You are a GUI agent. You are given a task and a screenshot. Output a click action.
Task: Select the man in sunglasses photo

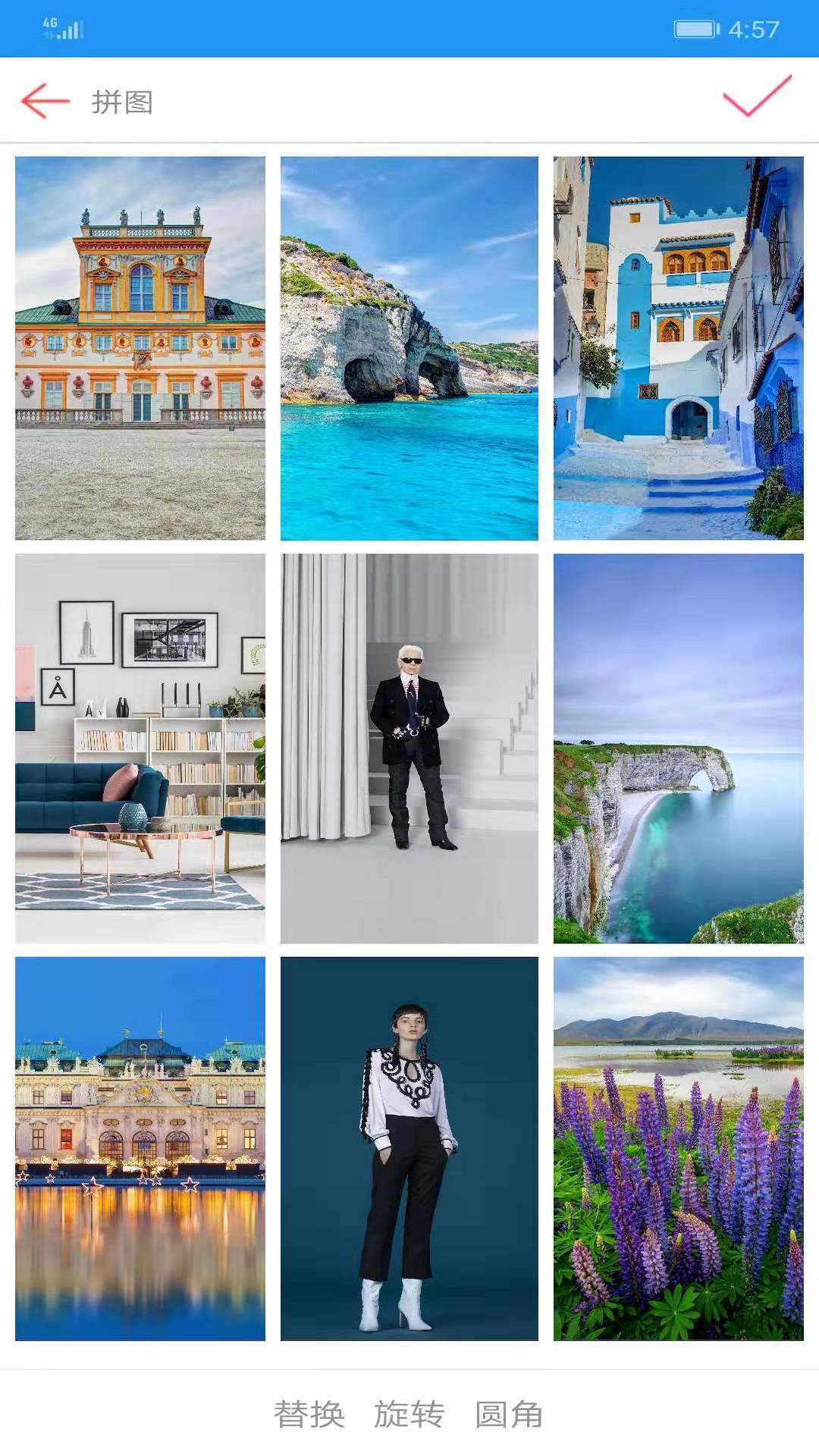[409, 748]
